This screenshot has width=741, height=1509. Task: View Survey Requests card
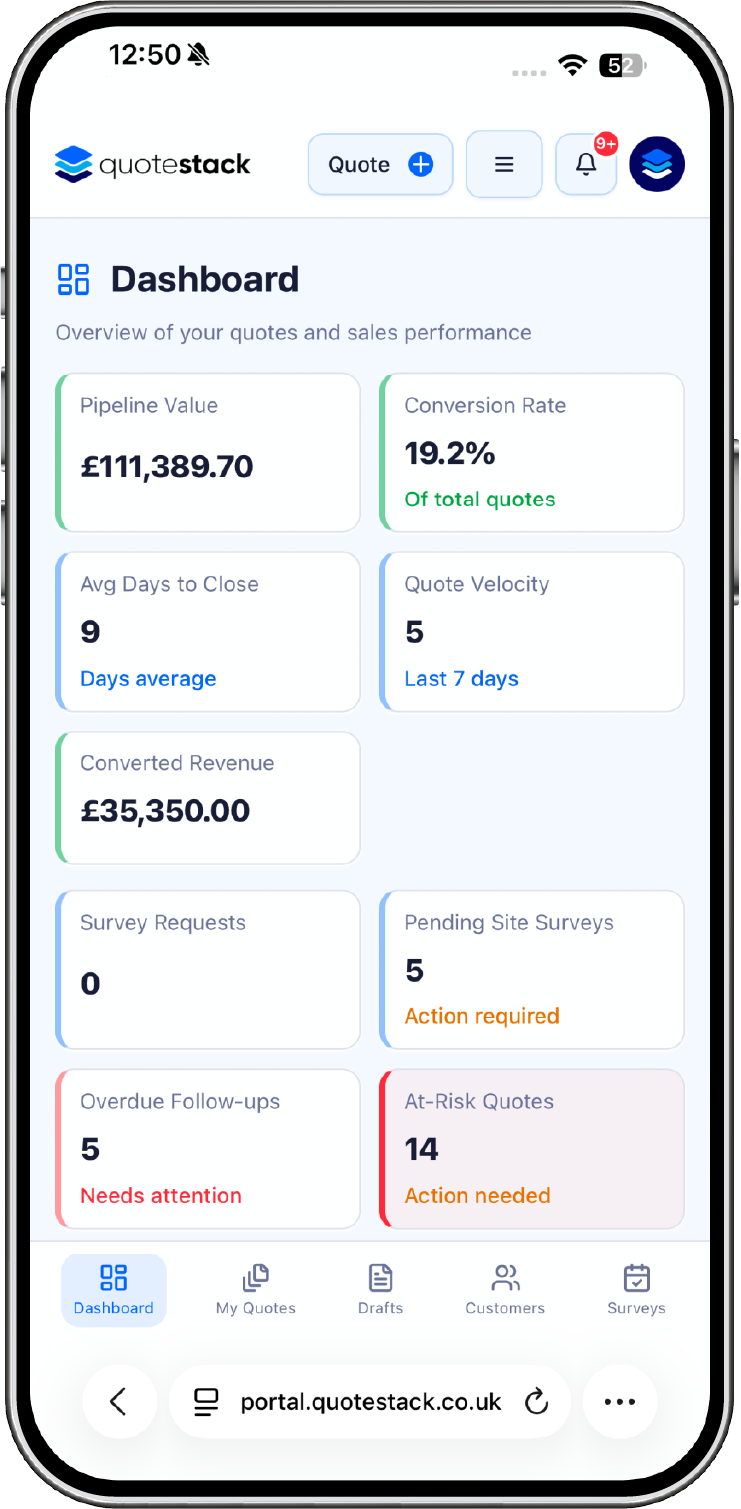click(x=208, y=969)
